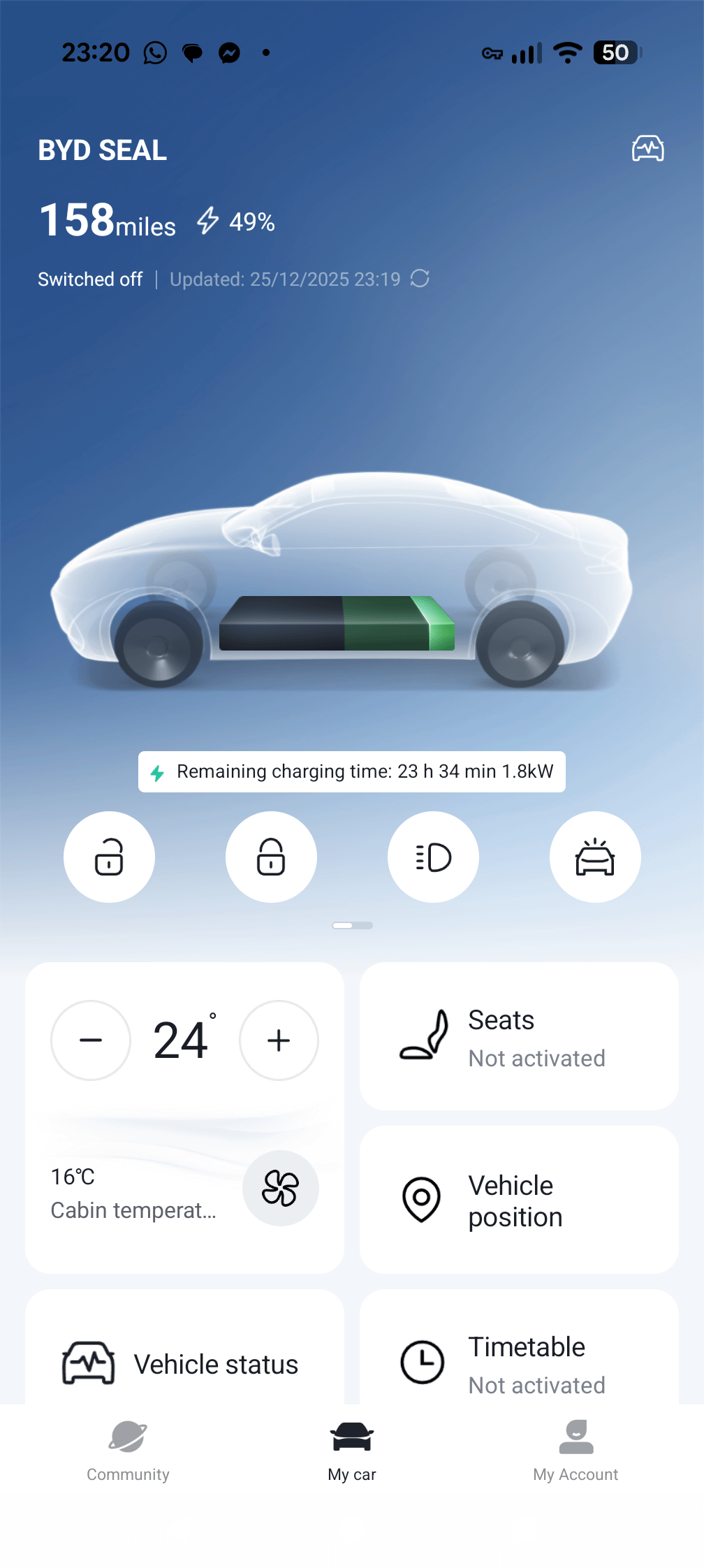Open the vehicle diagnostics icon at top
The image size is (704, 1568).
647,149
